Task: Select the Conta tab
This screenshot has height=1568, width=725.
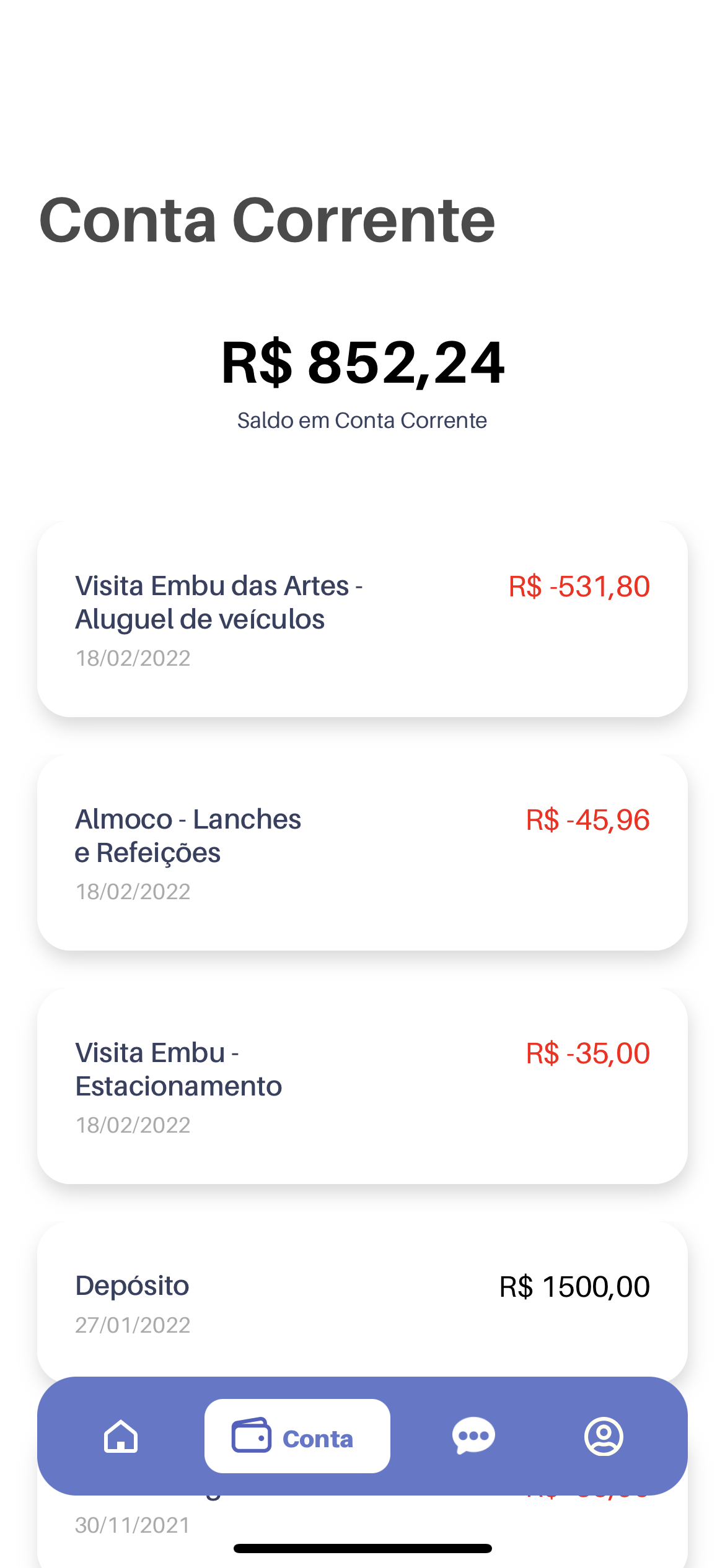Action: [297, 1436]
